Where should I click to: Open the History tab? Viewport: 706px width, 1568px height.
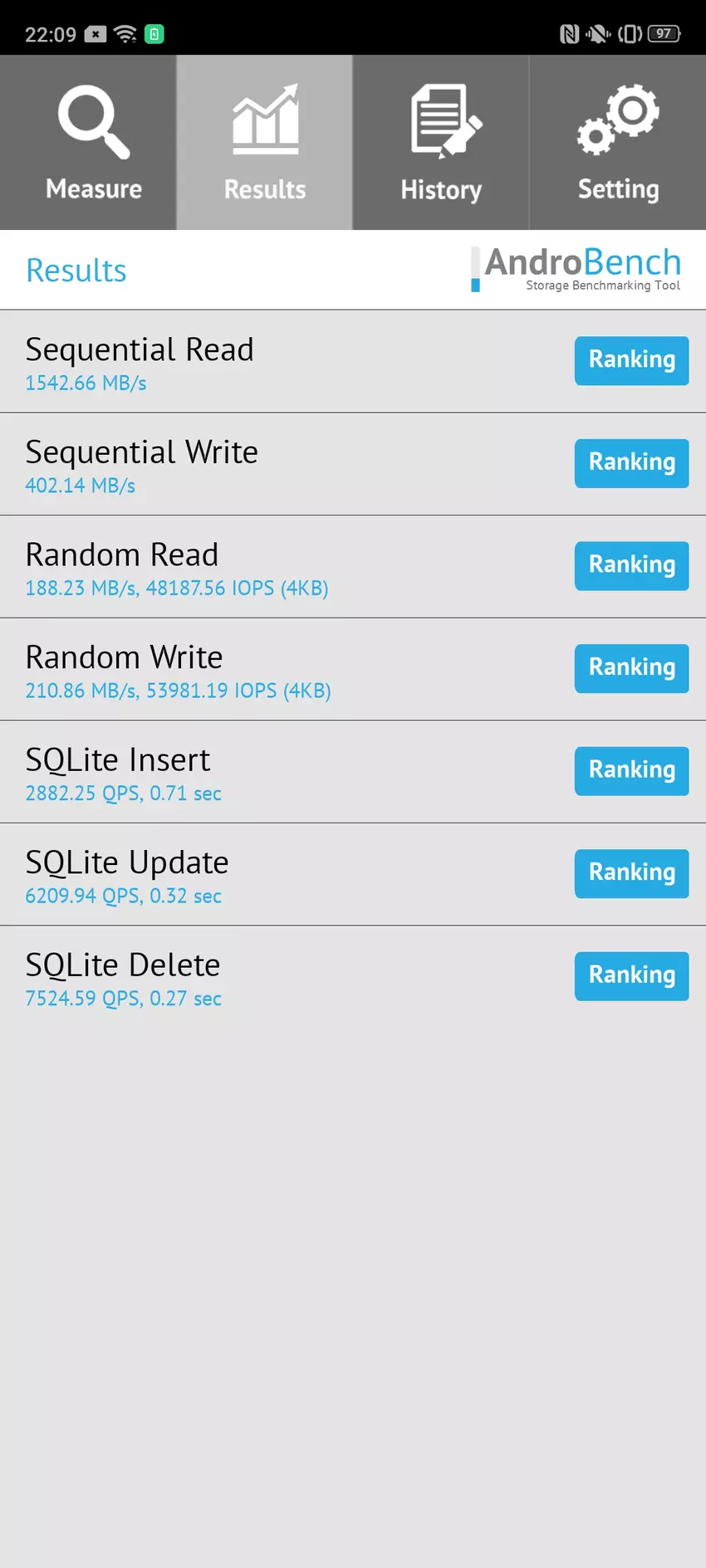[441, 143]
